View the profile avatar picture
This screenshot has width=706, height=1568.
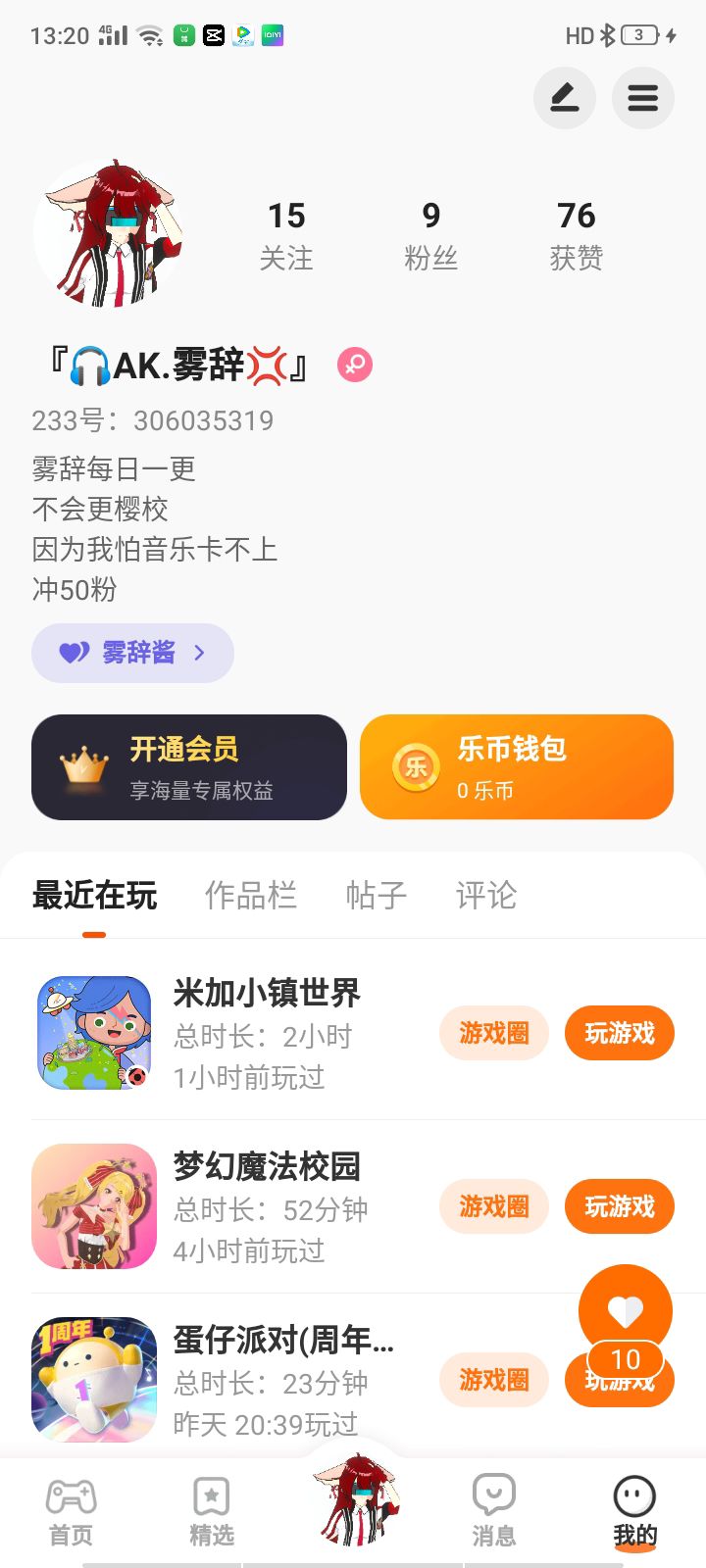(109, 234)
